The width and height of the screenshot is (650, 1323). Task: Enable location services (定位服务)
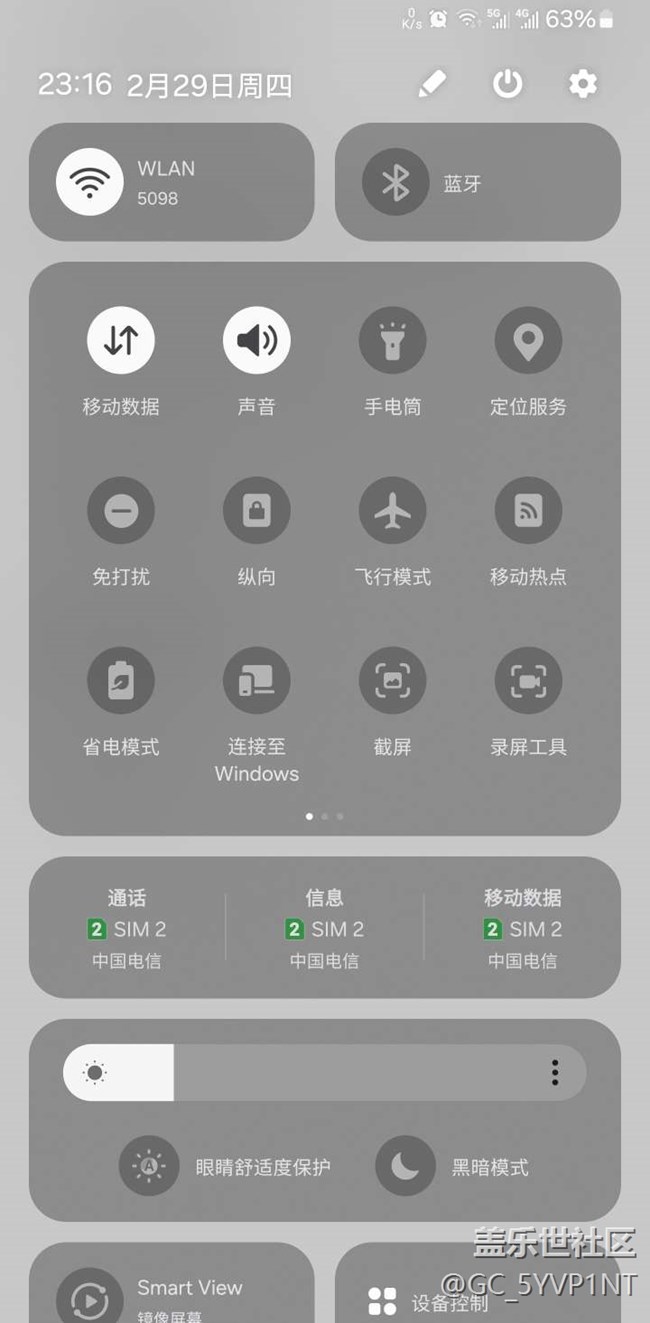click(x=528, y=341)
